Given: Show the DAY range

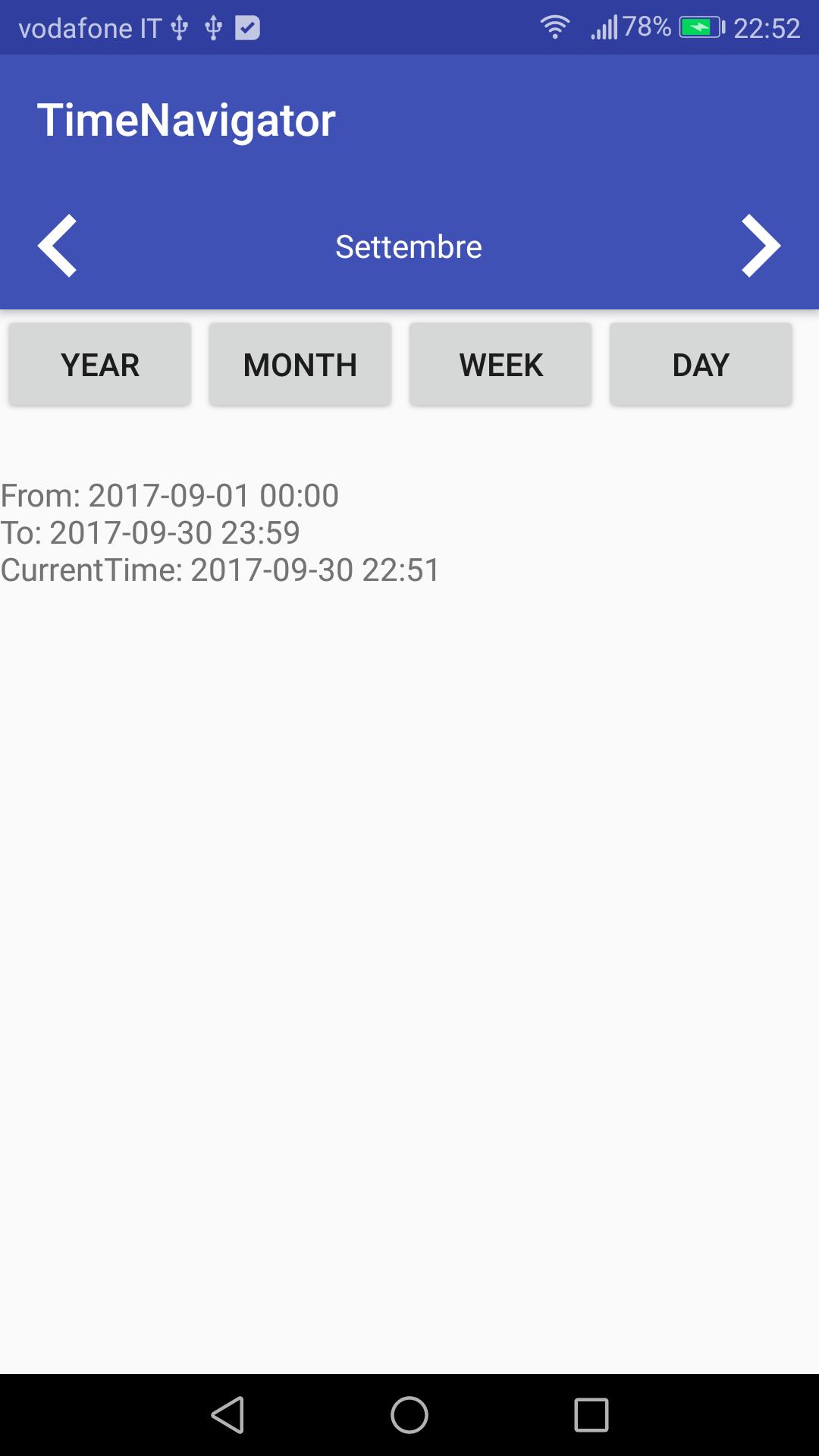Looking at the screenshot, I should point(701,365).
